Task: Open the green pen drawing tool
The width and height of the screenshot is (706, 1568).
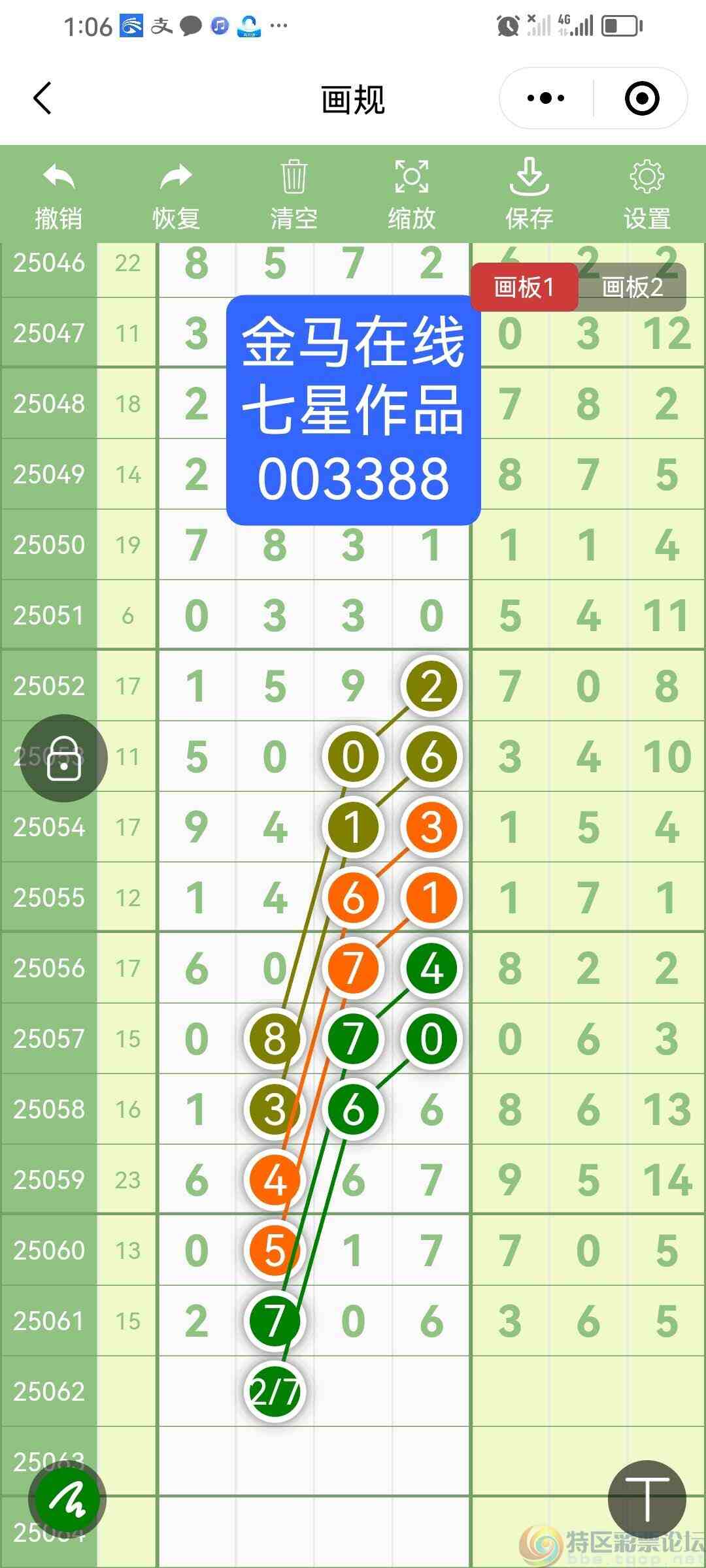Action: pos(67,1499)
